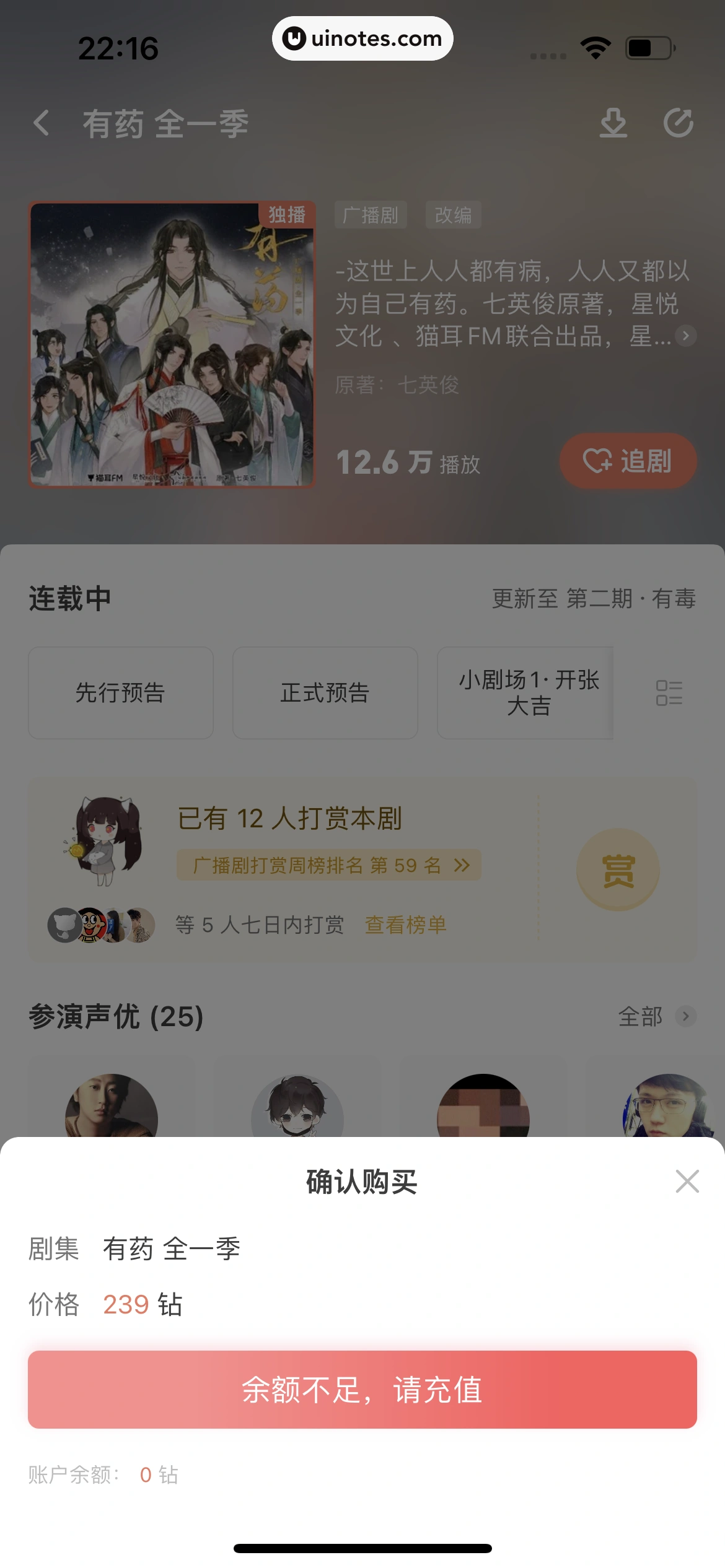Go back from 有药 全一季 page
The height and width of the screenshot is (1568, 725).
click(x=42, y=123)
